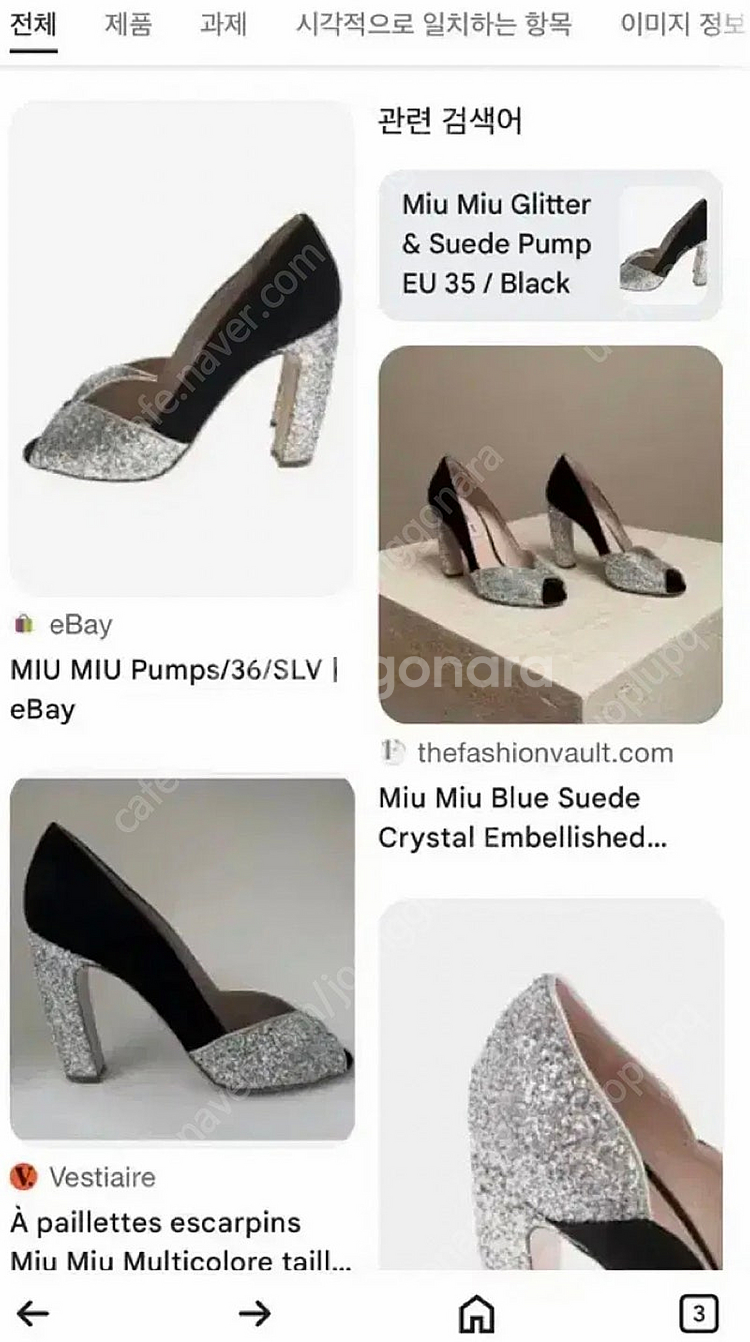Open the 과제 tab
Screen dimensions: 750x1342
click(x=226, y=26)
